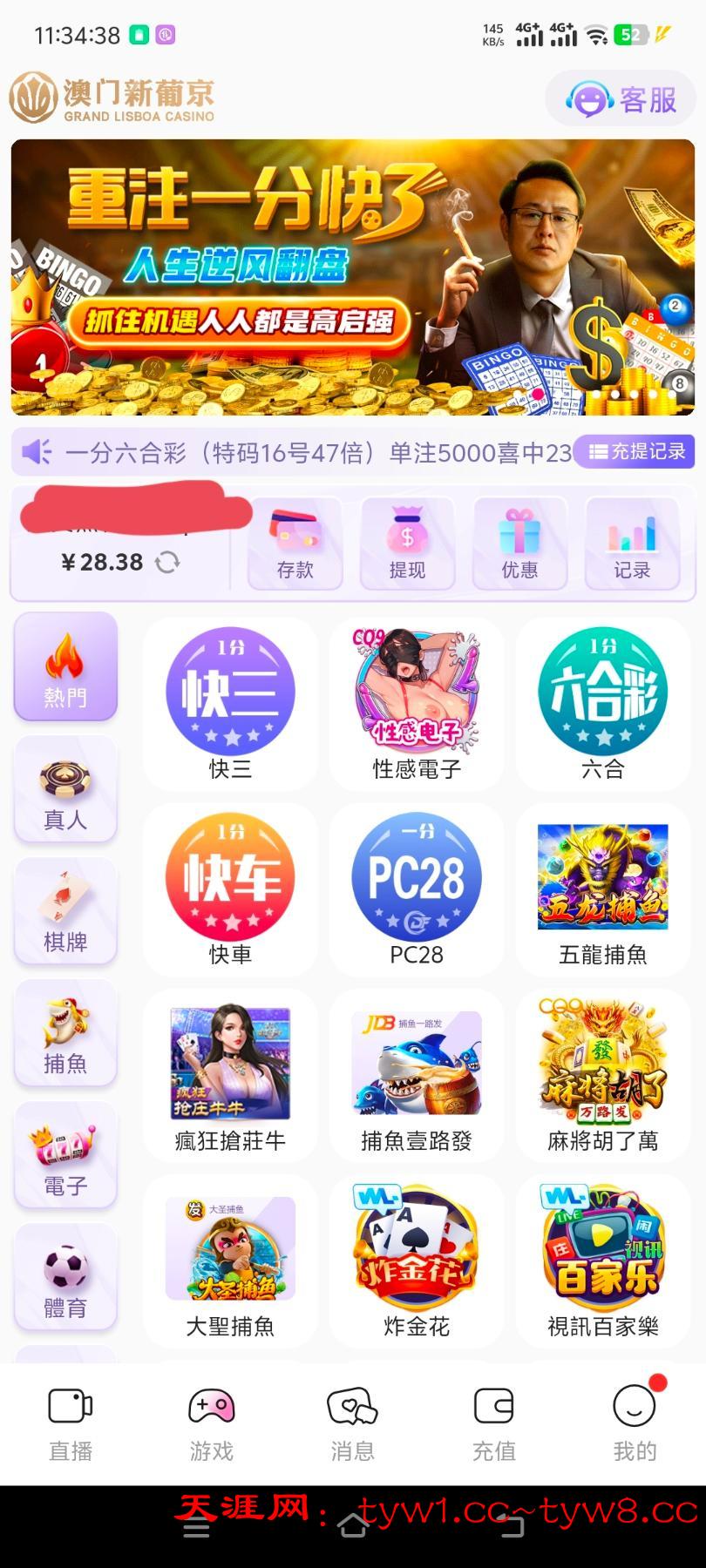Select the 電子 category
Image resolution: width=706 pixels, height=1568 pixels.
coord(65,1155)
